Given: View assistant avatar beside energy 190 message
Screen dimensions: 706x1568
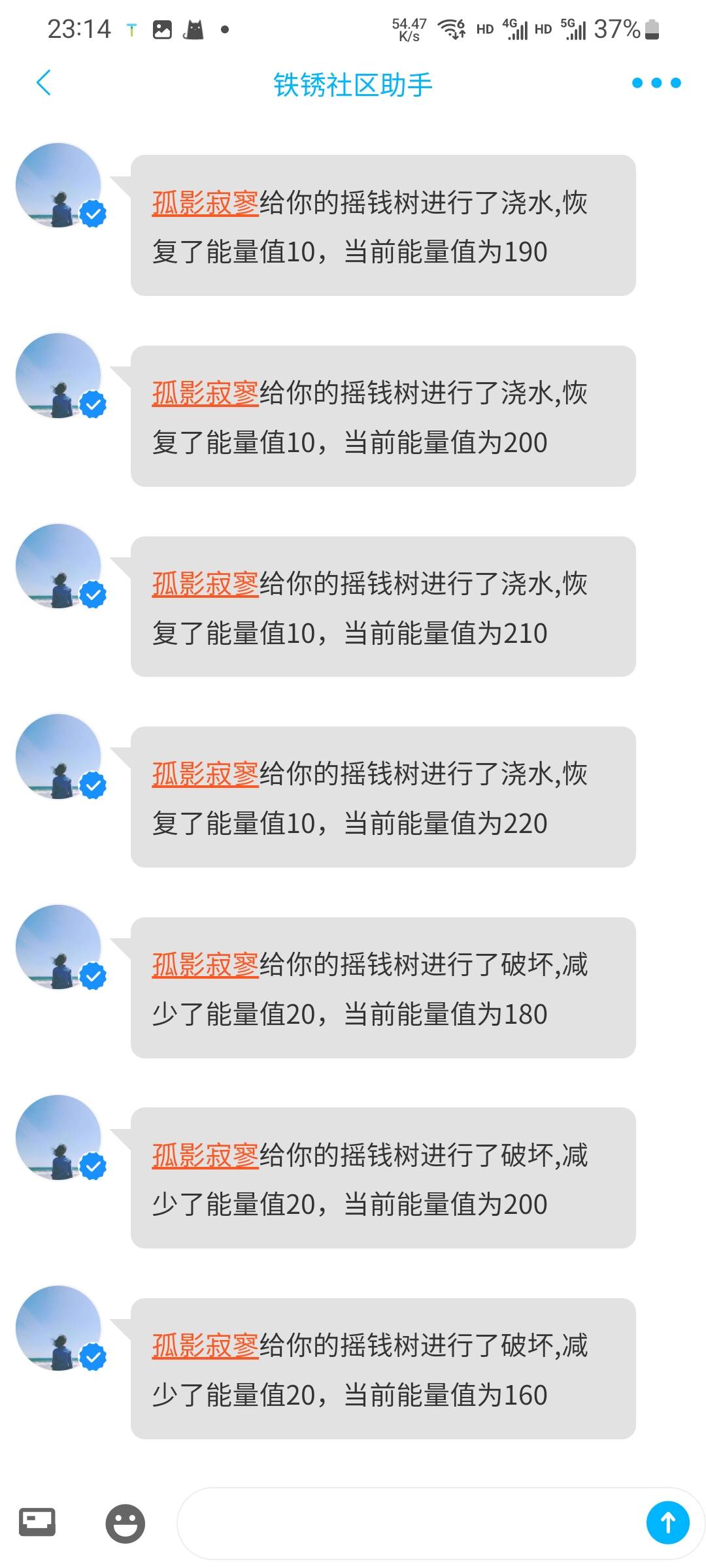Looking at the screenshot, I should (59, 186).
